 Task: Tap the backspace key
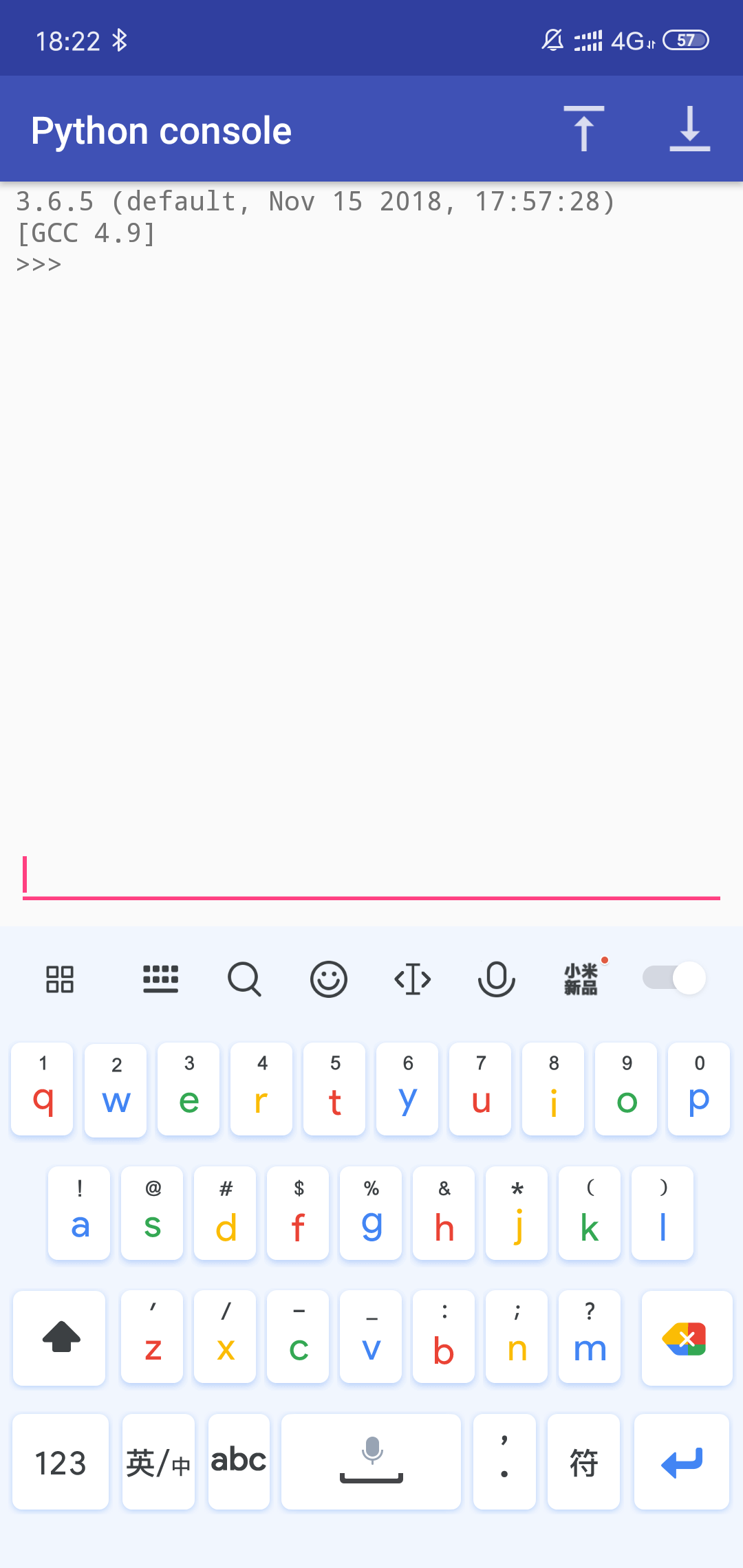click(x=687, y=1338)
